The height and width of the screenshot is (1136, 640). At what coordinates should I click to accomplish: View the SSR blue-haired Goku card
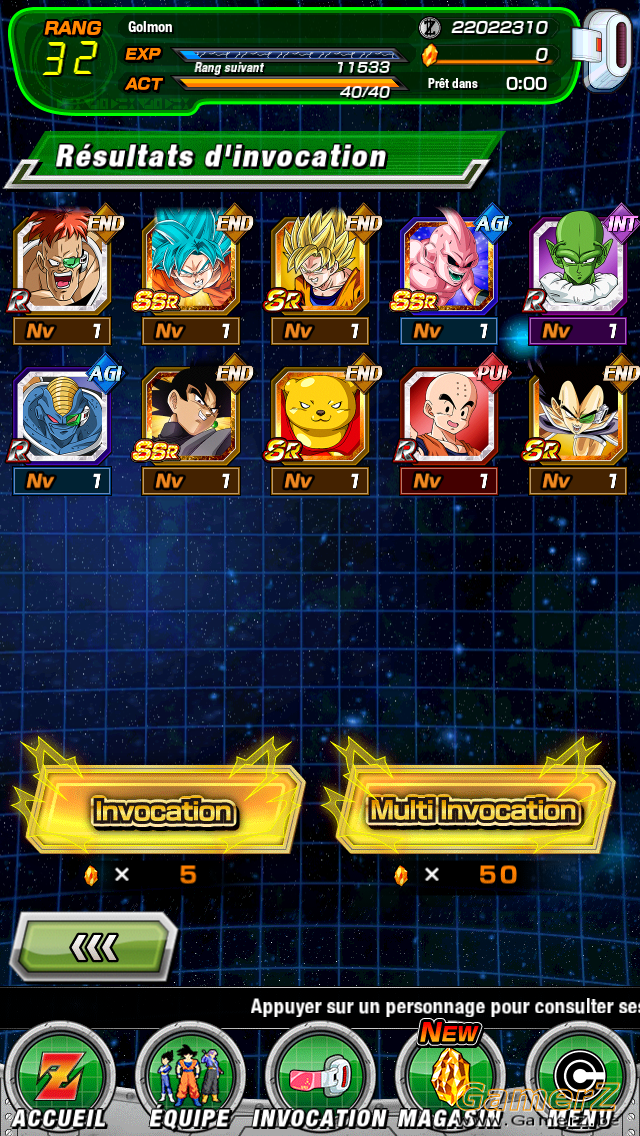pos(191,267)
